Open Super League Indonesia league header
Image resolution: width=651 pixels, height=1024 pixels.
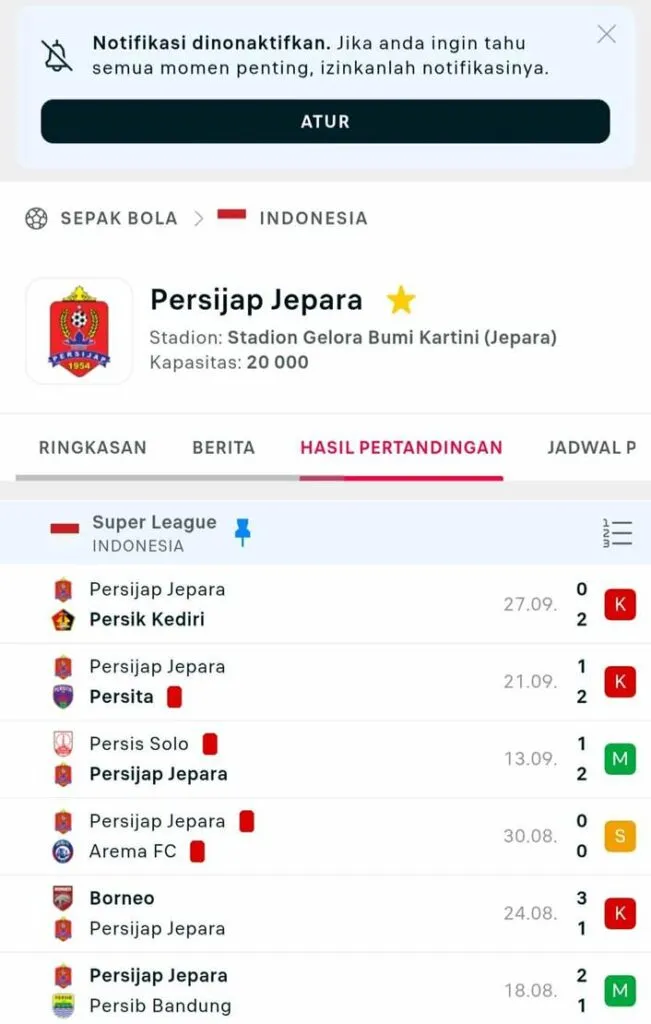[154, 533]
